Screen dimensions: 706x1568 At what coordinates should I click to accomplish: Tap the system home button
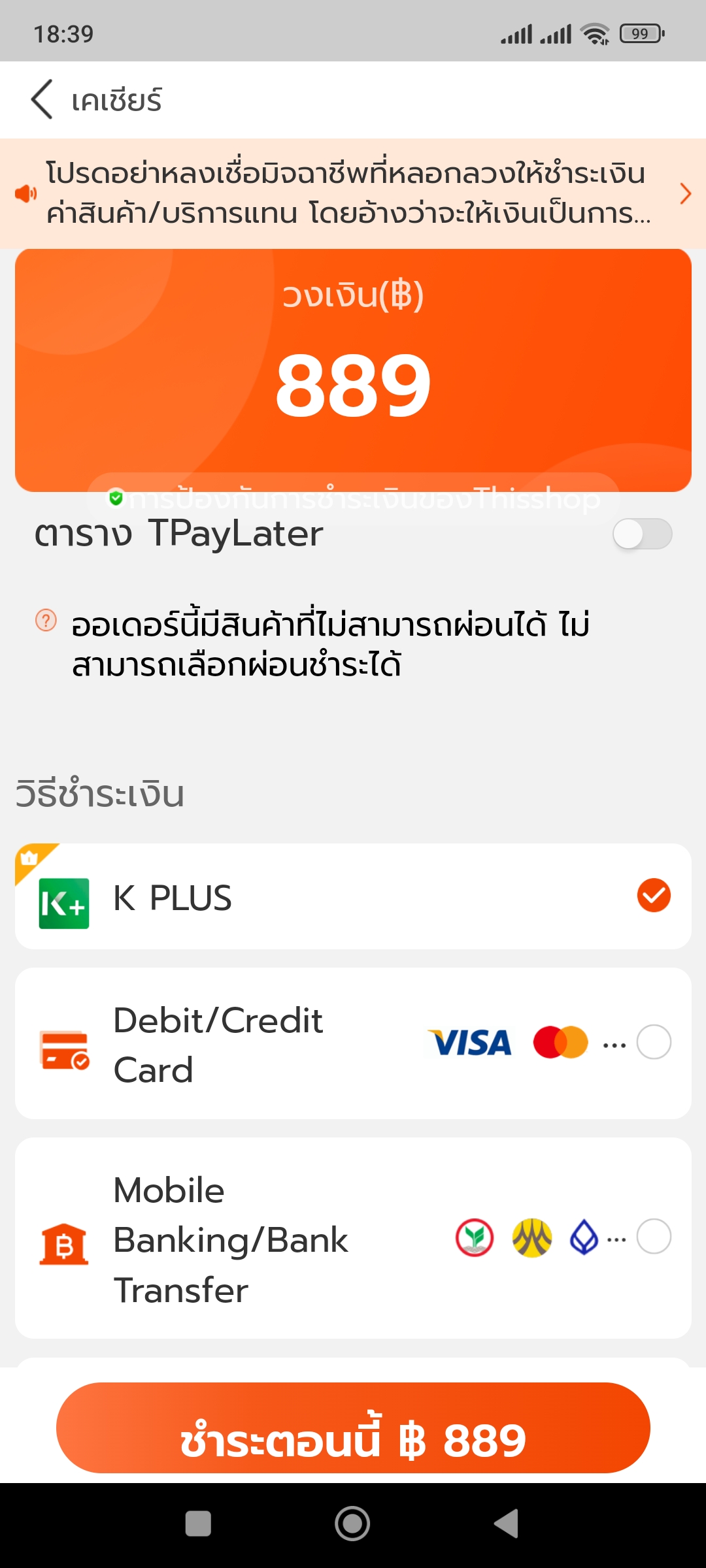pos(352,1524)
